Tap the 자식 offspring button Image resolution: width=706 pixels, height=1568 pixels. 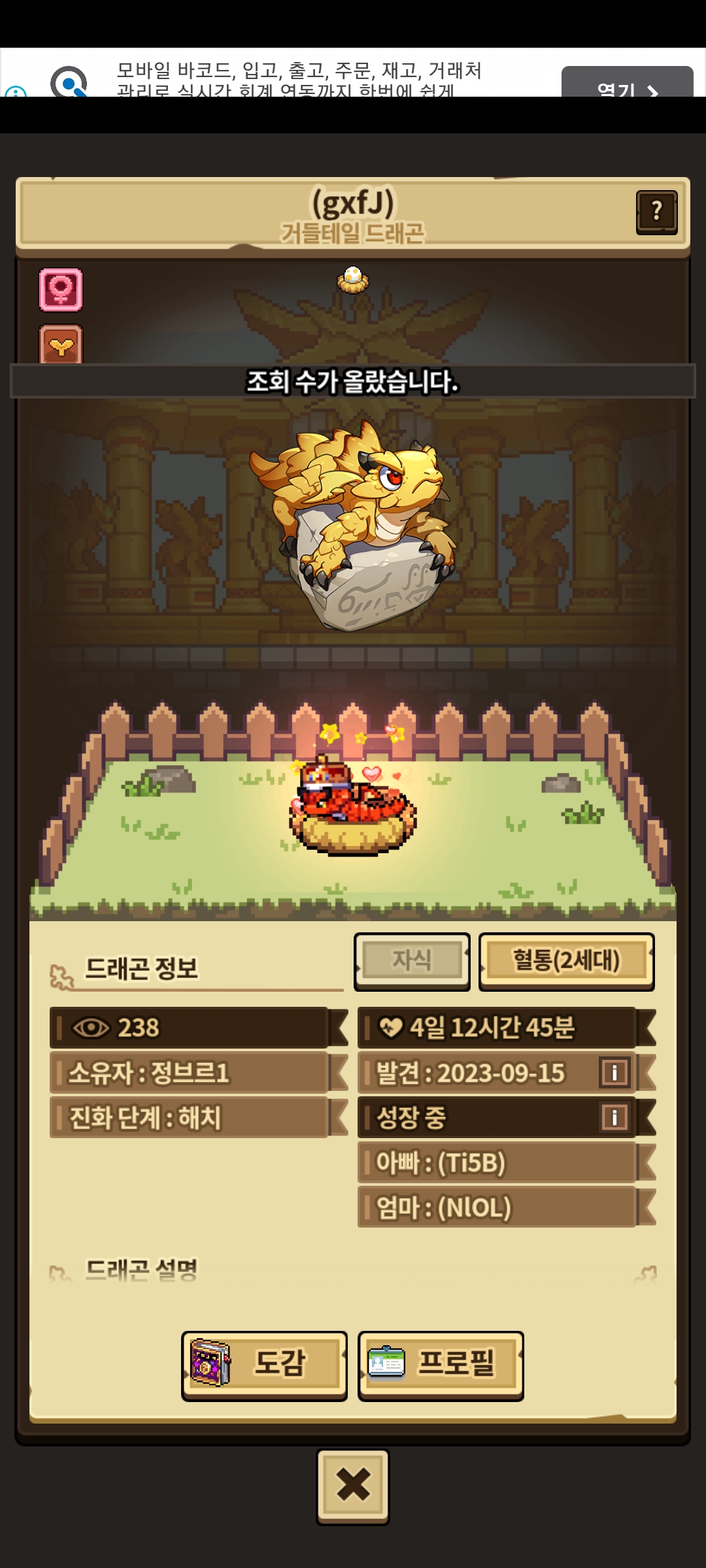[412, 961]
